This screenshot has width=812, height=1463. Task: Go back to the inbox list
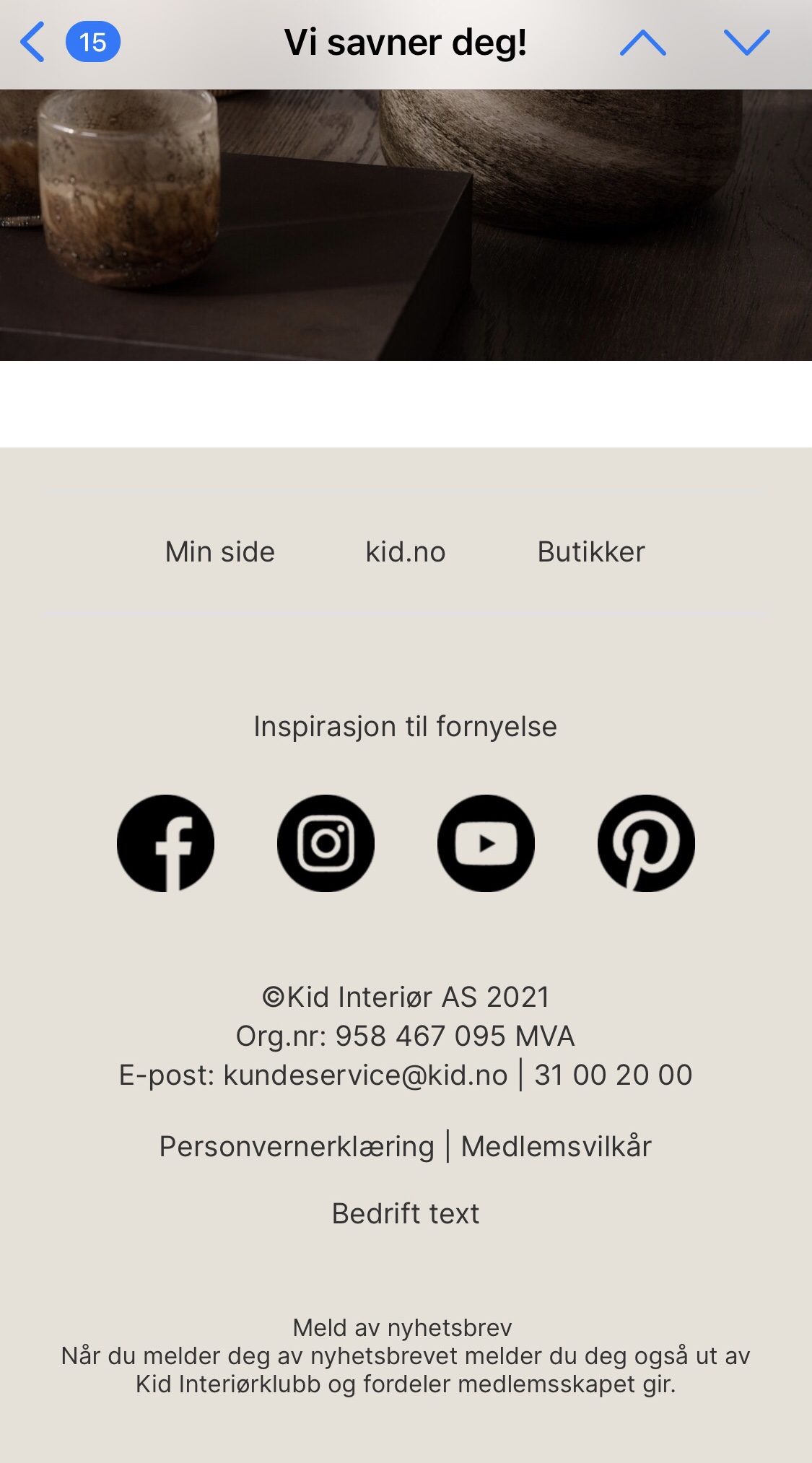tap(33, 42)
